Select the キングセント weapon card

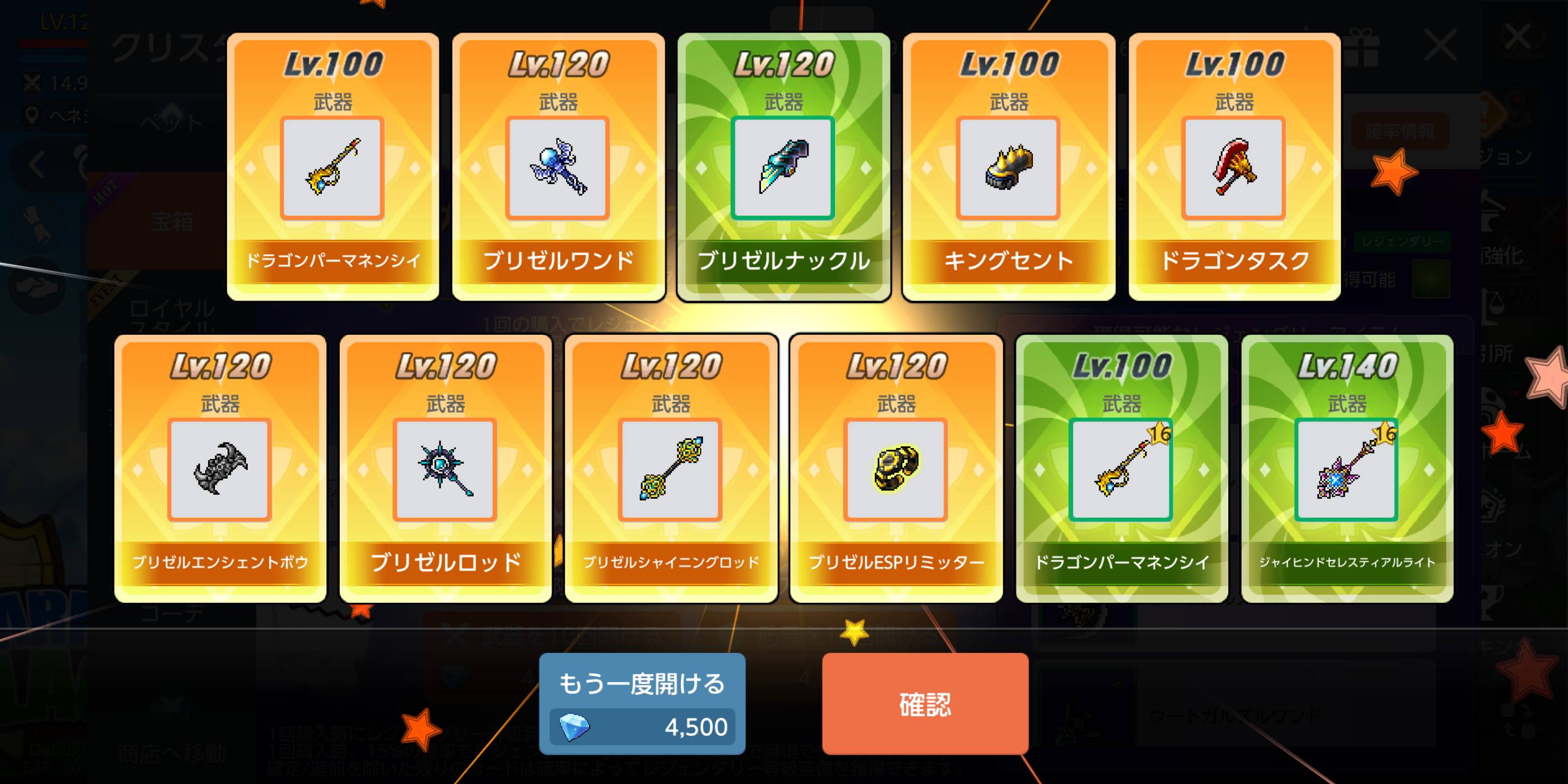(x=1009, y=167)
